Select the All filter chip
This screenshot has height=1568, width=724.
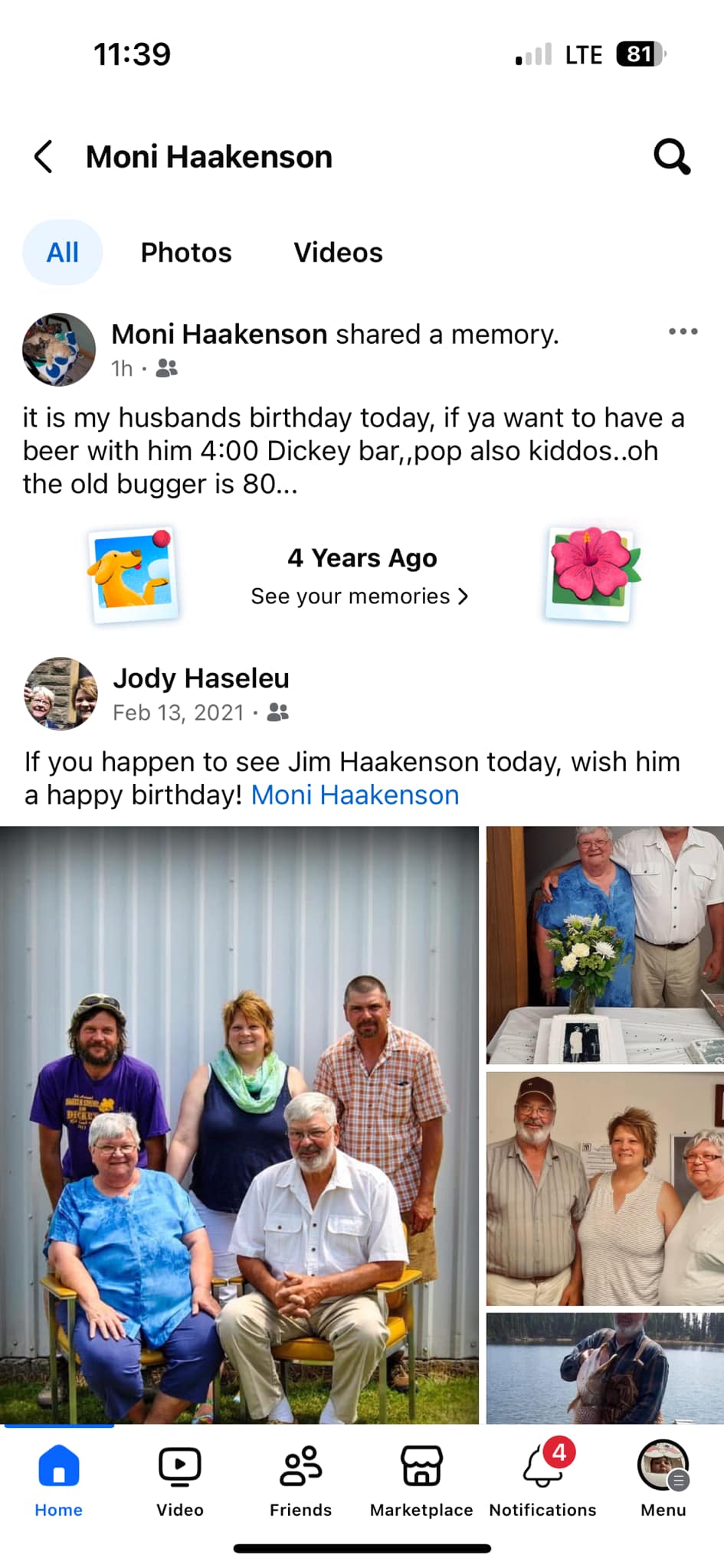point(63,253)
